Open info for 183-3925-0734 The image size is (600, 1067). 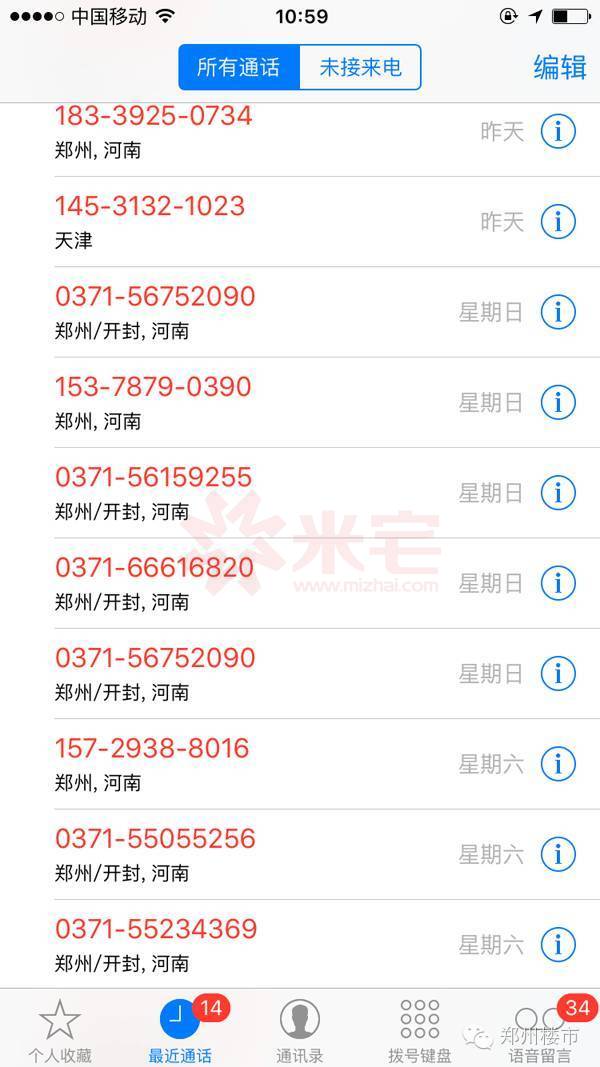tap(559, 131)
